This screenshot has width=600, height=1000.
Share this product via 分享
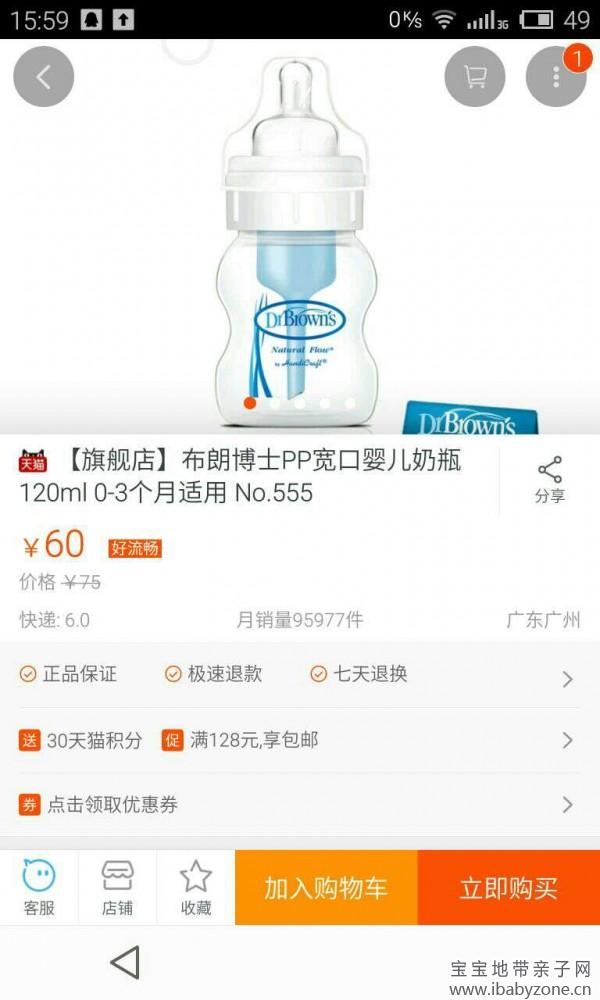coord(550,480)
